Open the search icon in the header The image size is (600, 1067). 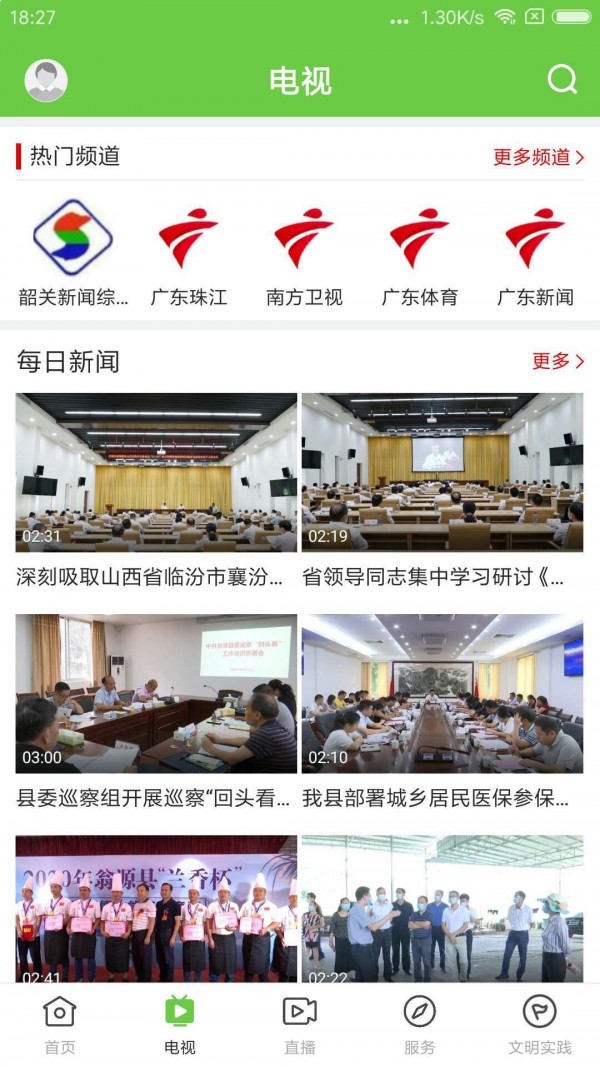click(x=563, y=80)
